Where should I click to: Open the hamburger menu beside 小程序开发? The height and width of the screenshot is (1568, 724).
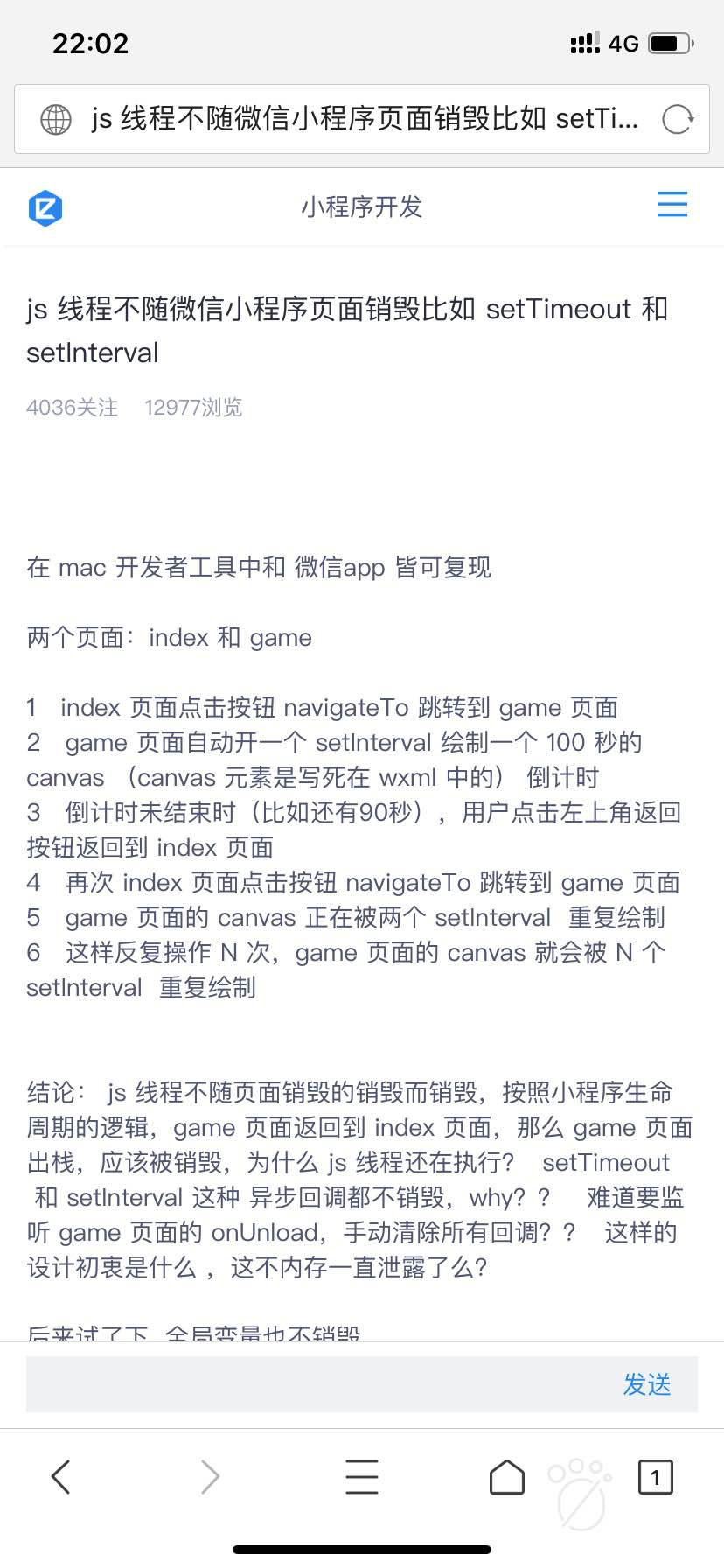tap(672, 205)
